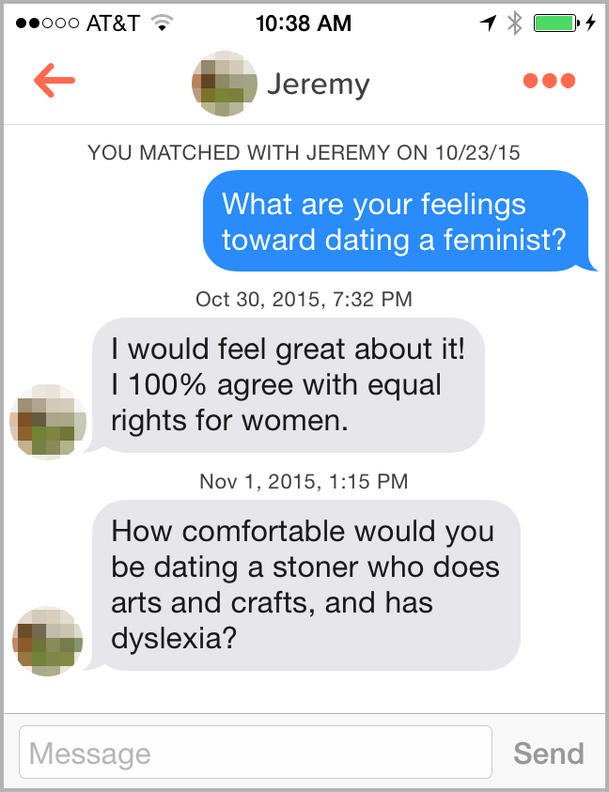Go back using the orange arrow
Image resolution: width=609 pixels, height=792 pixels.
click(54, 81)
